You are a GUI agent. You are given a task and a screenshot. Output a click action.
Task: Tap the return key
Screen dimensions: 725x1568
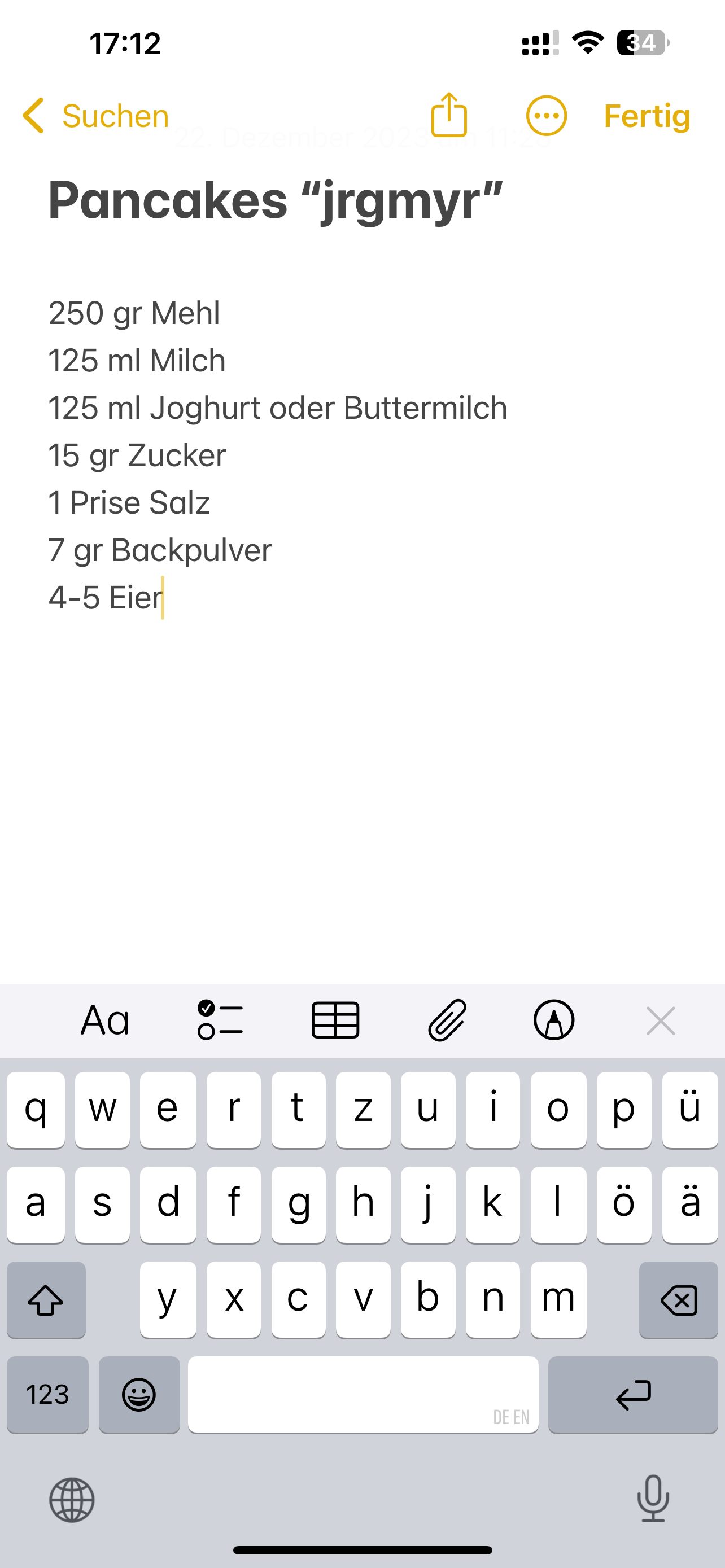tap(632, 1395)
